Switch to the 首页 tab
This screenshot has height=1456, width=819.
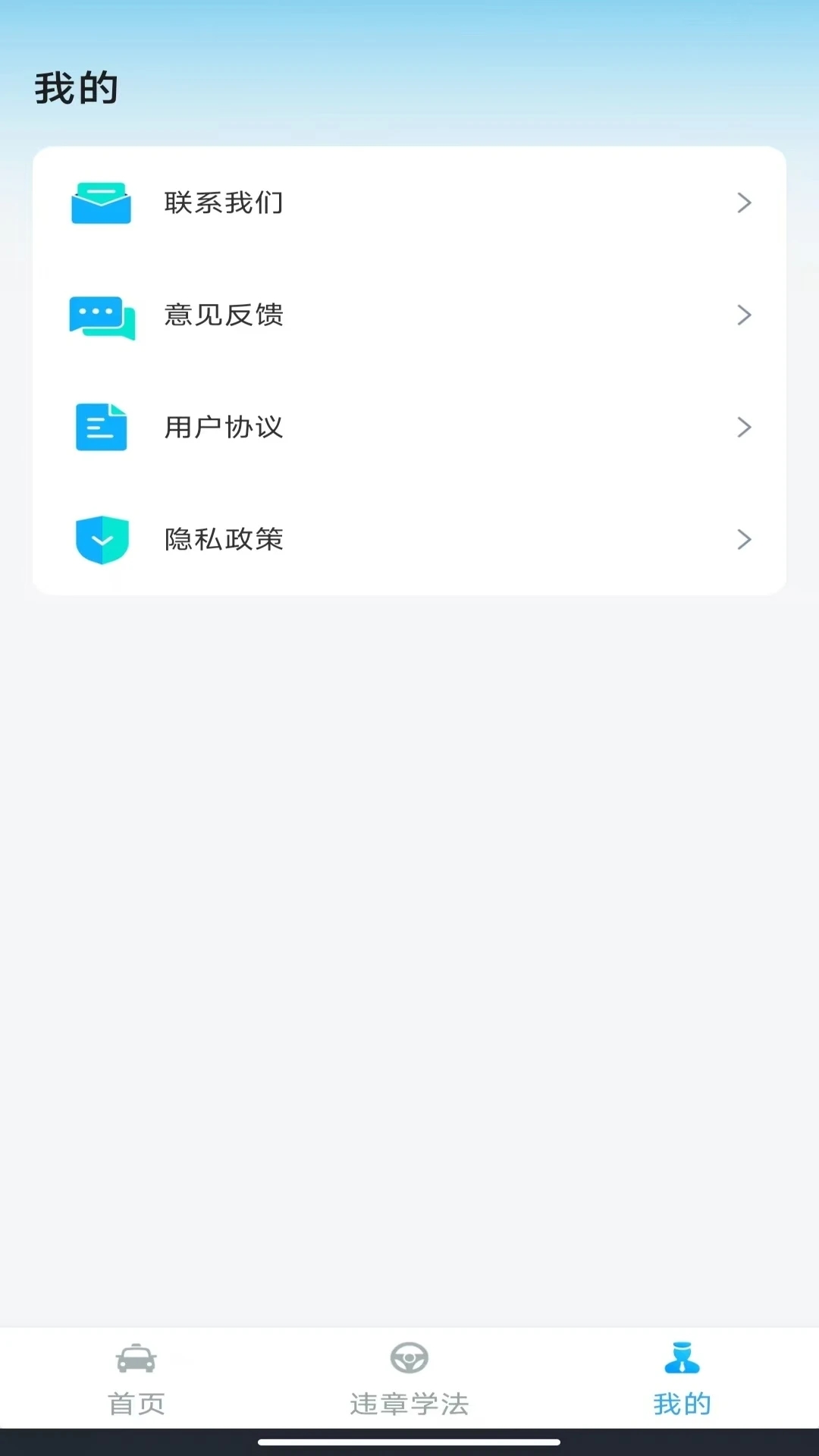point(136,1379)
